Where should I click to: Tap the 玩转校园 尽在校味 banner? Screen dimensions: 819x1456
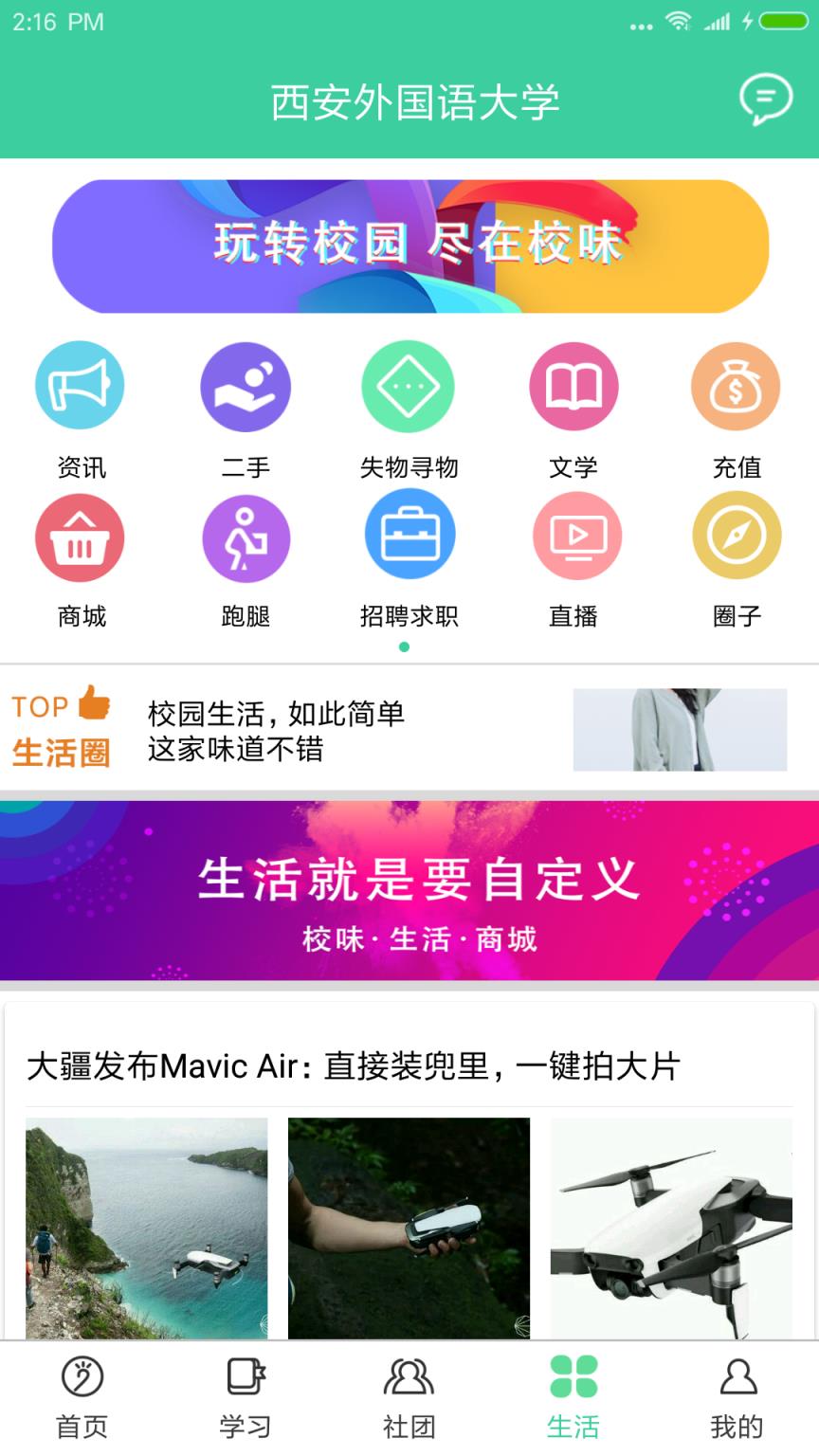coord(409,244)
